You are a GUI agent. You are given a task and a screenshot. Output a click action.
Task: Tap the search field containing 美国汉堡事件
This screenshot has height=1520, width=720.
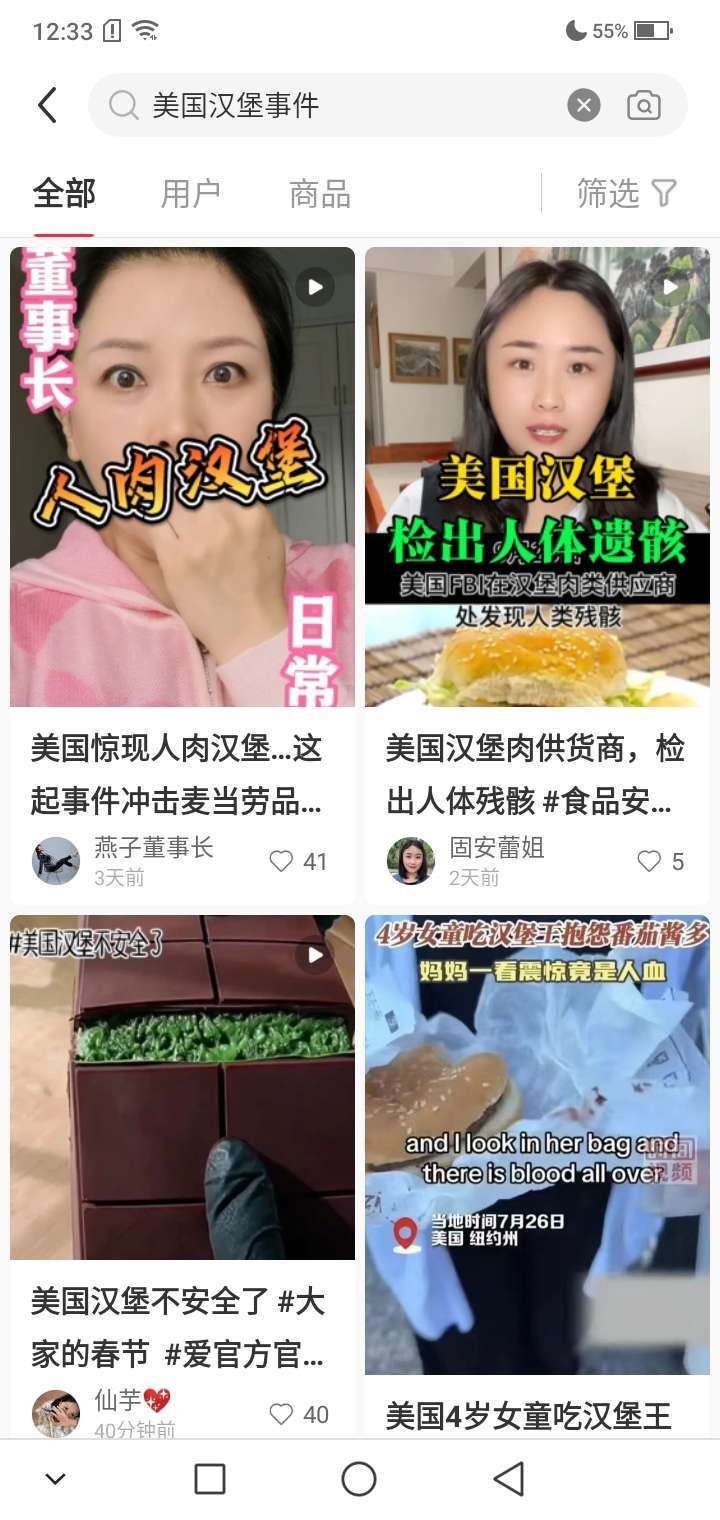click(340, 105)
